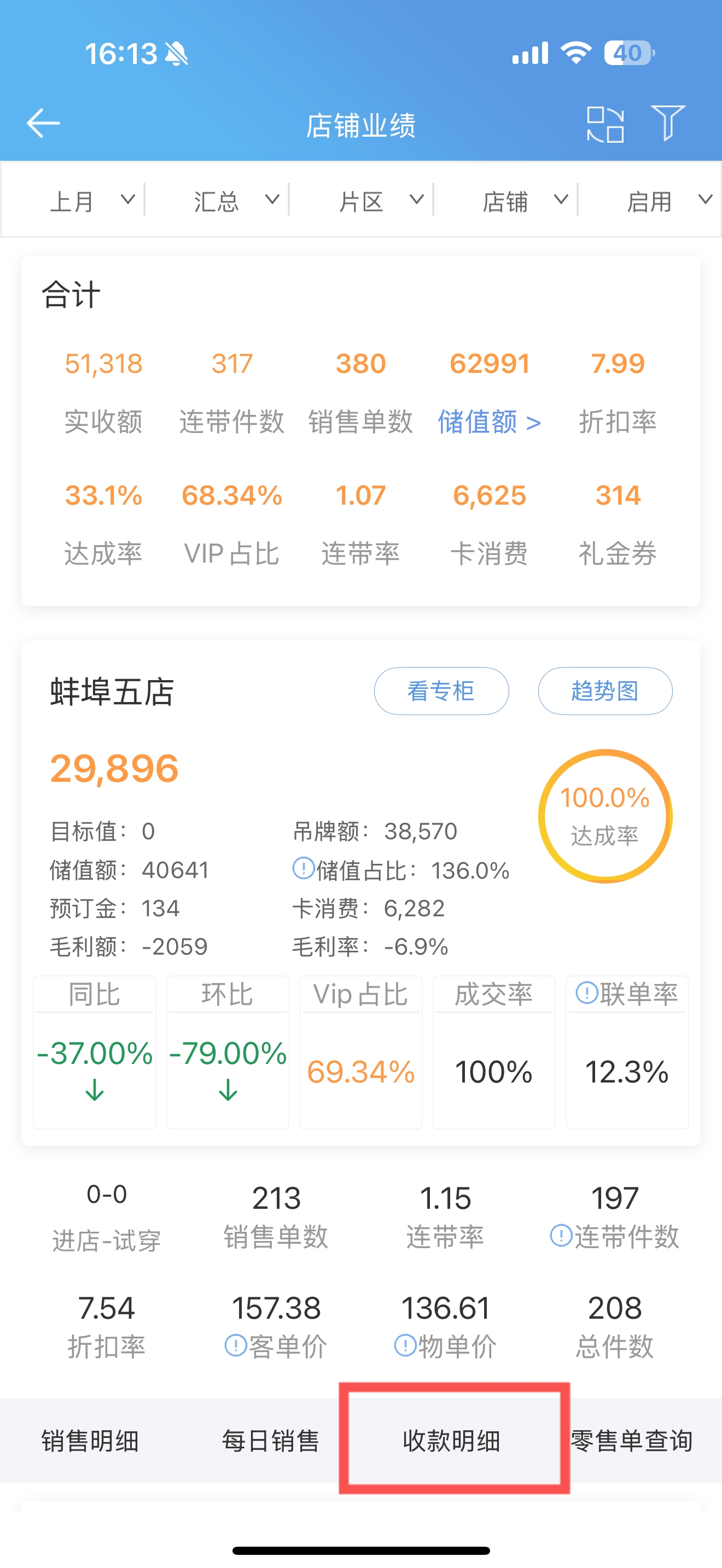Tap the 看专柜 button

[441, 691]
